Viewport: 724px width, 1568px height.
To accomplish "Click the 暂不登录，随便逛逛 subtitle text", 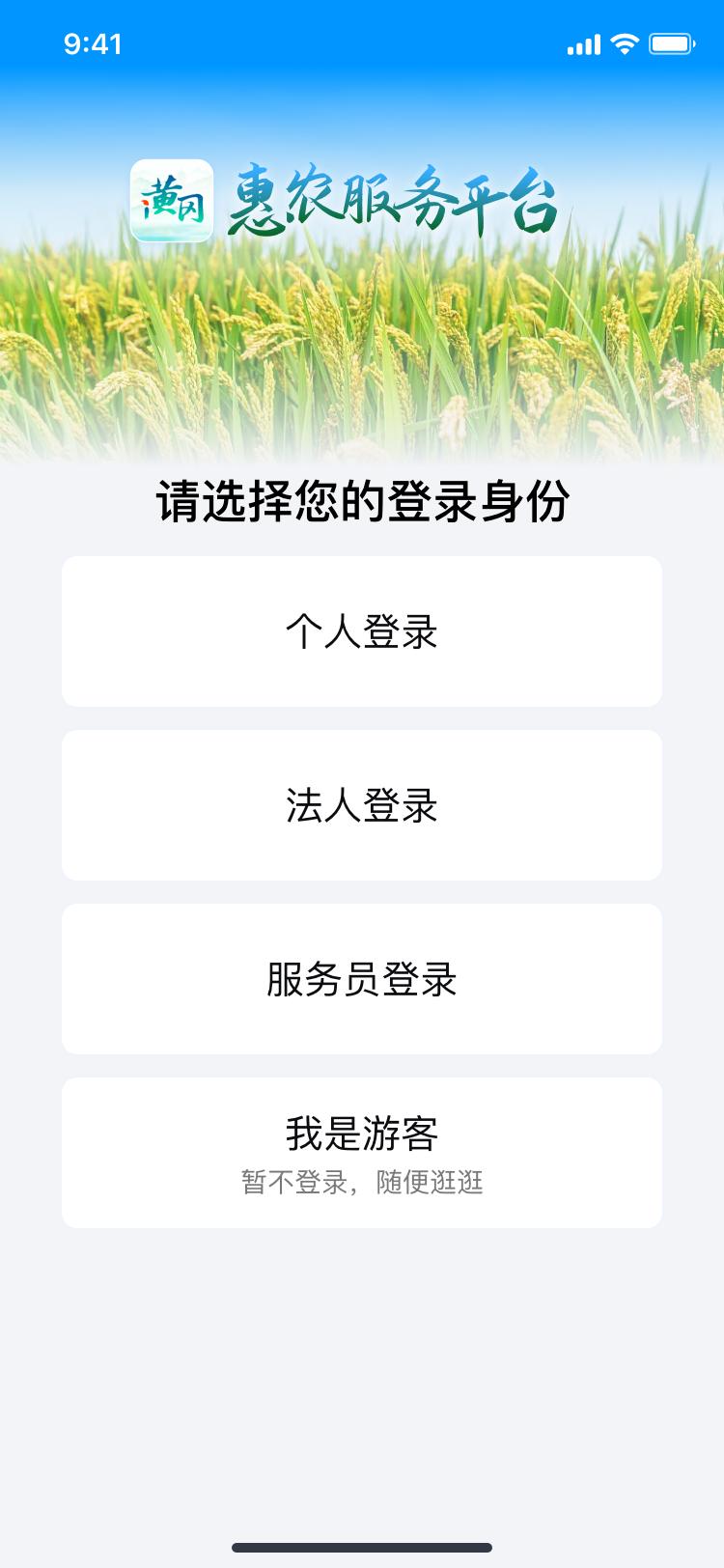I will [362, 1183].
